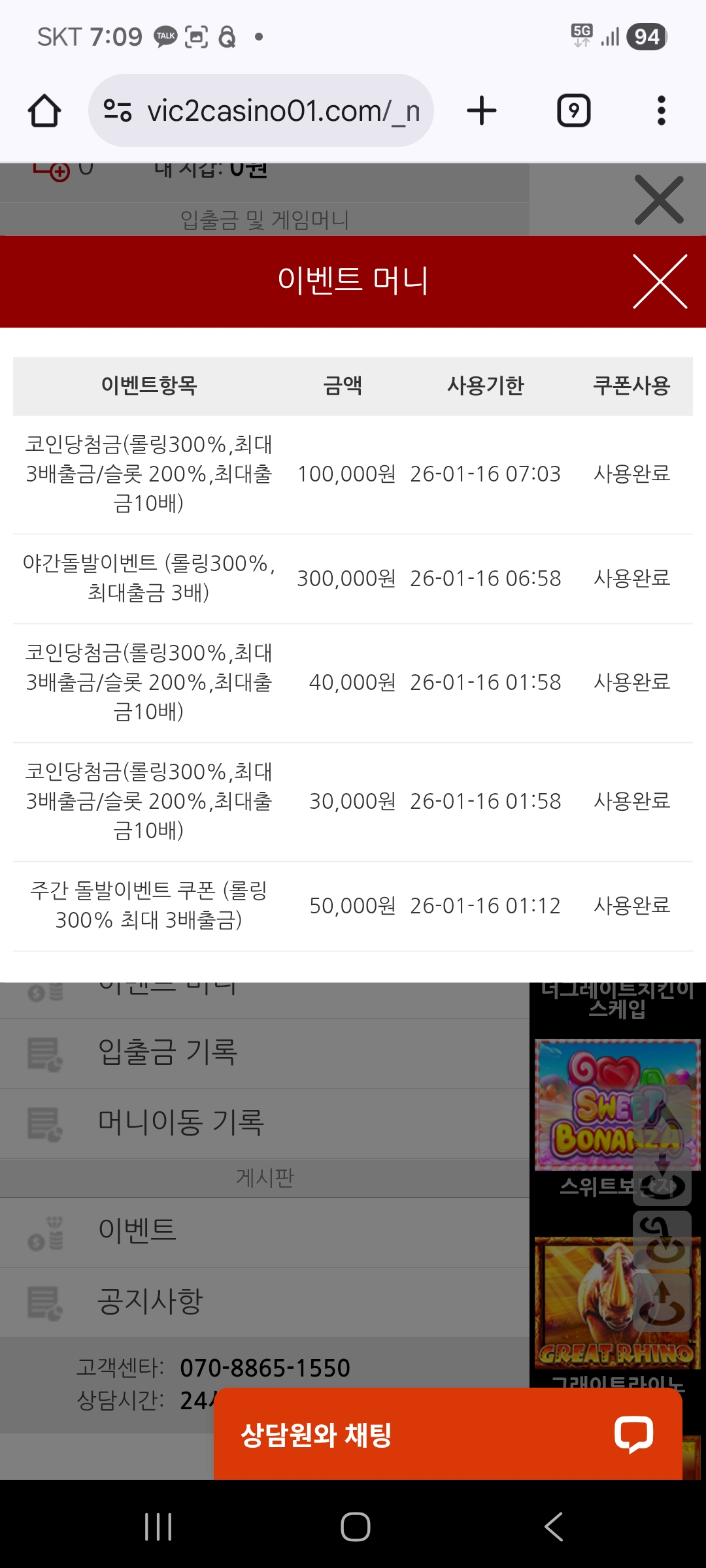Image resolution: width=706 pixels, height=1568 pixels.
Task: Go back with the system back button
Action: coord(553,1527)
